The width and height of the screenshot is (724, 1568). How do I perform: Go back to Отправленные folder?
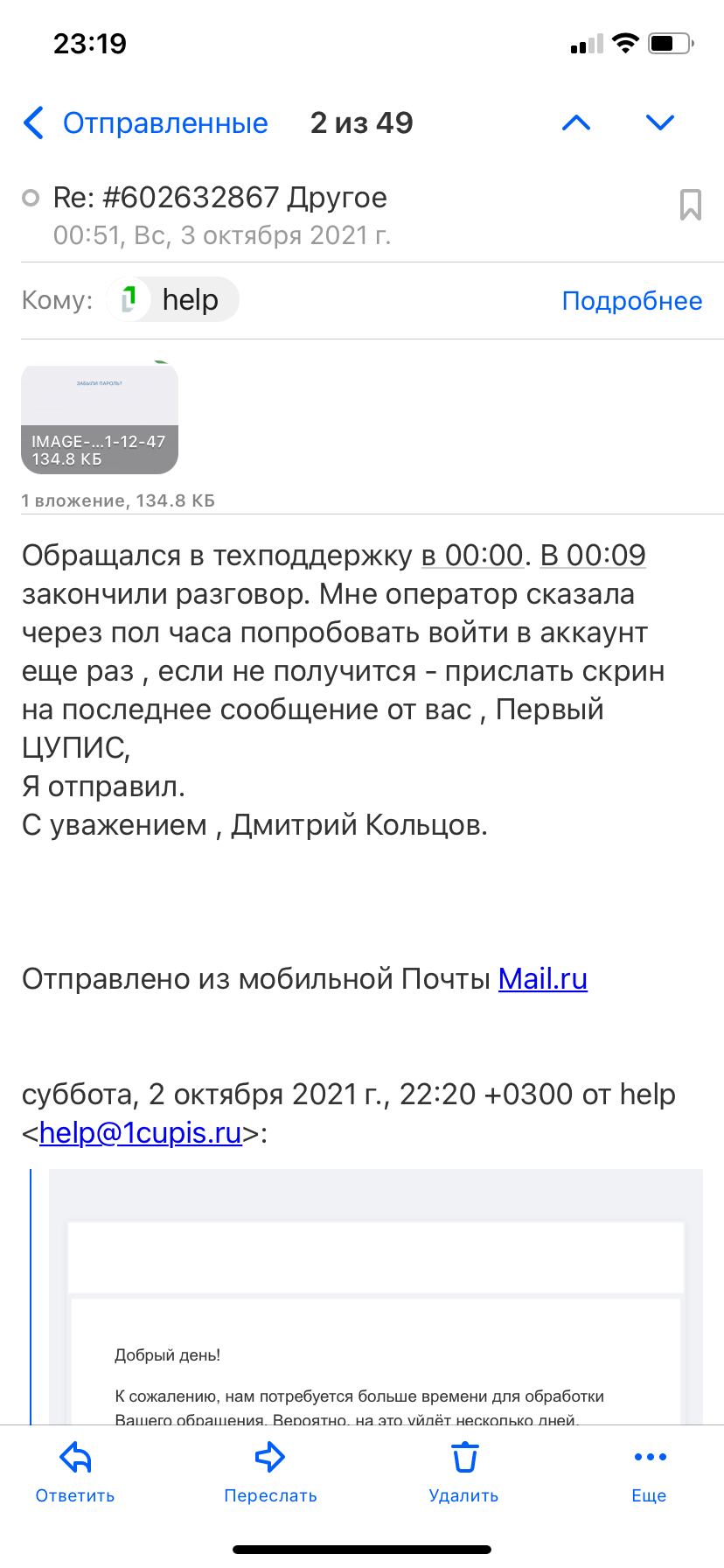tap(145, 123)
